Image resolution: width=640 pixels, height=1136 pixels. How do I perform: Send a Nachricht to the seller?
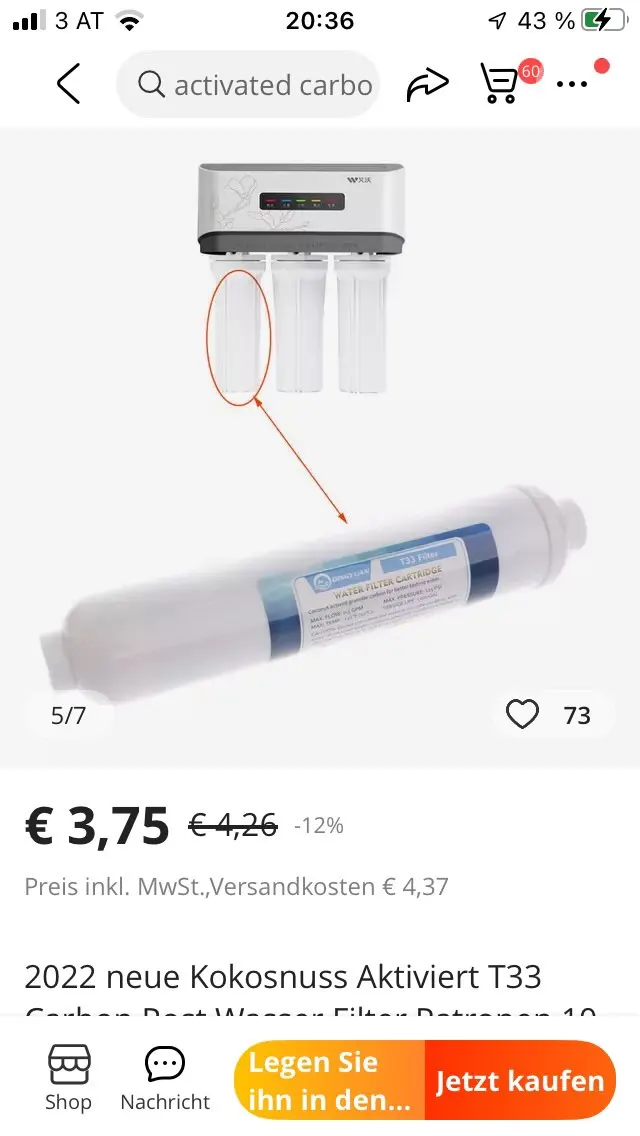pyautogui.click(x=165, y=1080)
